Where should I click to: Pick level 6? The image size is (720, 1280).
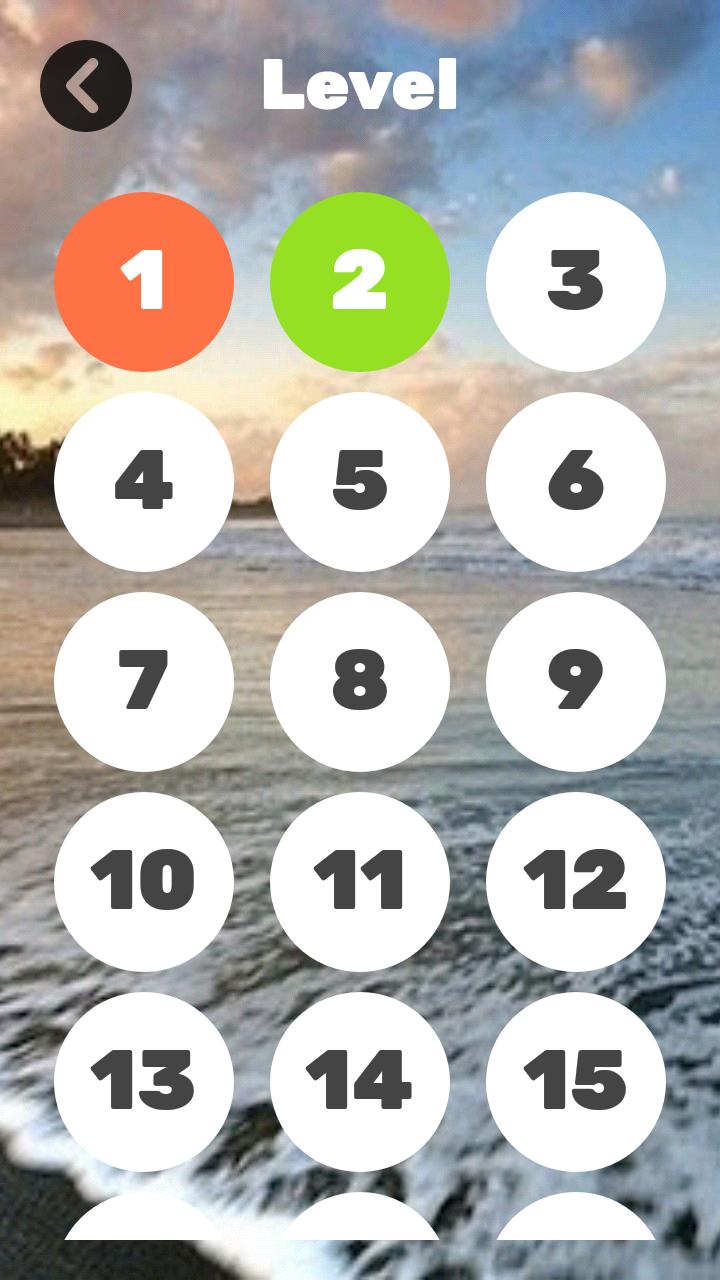click(576, 482)
